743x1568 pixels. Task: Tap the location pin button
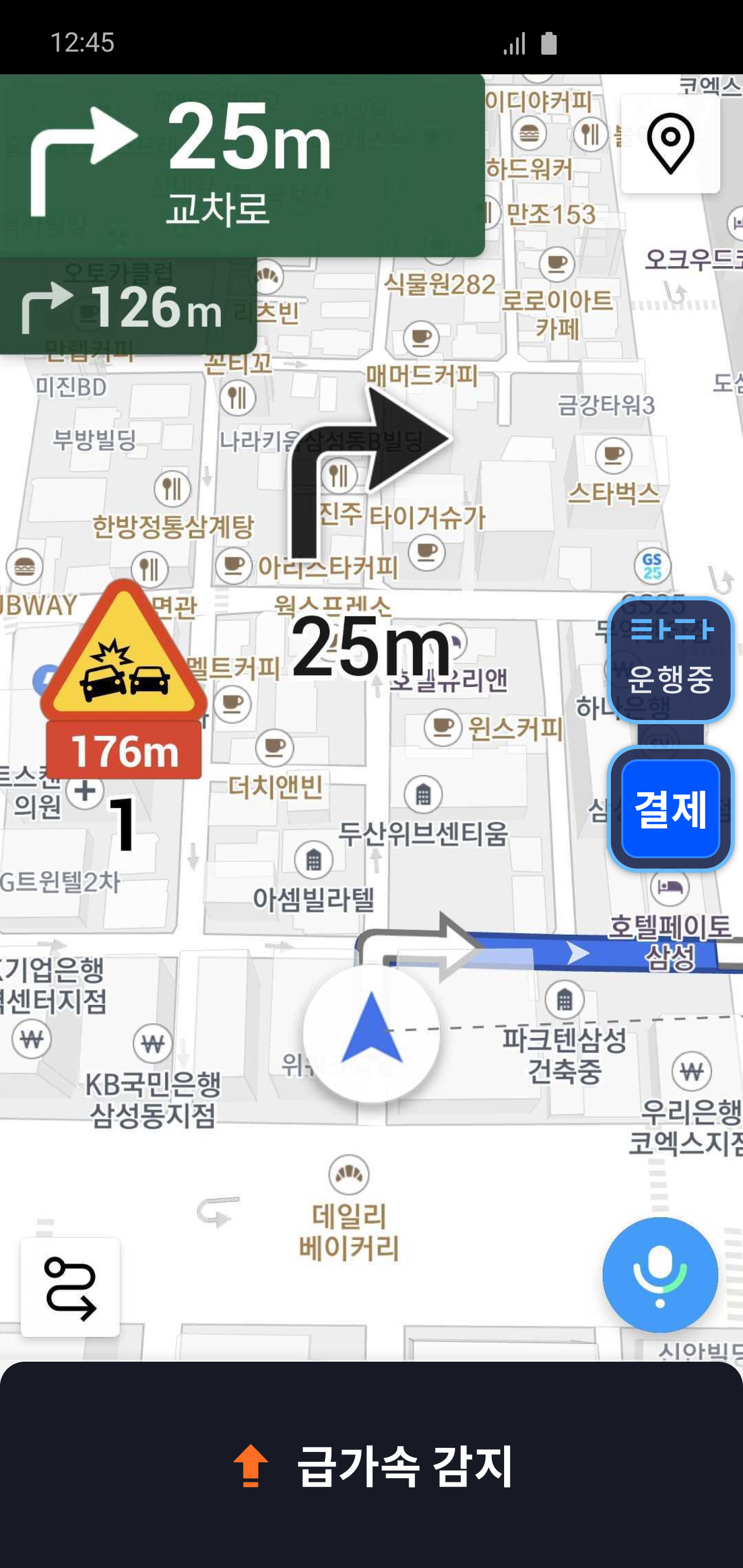[670, 144]
